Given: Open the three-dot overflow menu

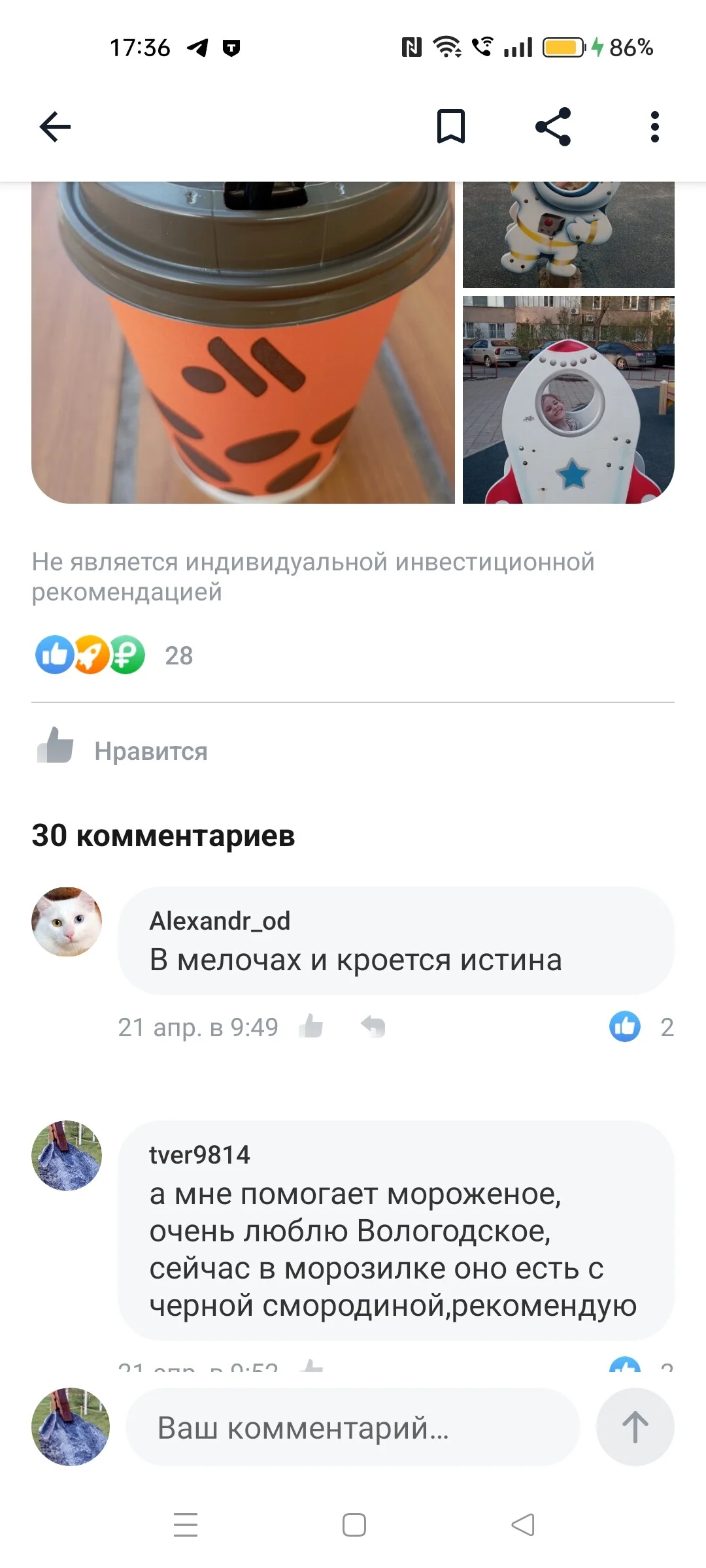Looking at the screenshot, I should (654, 126).
